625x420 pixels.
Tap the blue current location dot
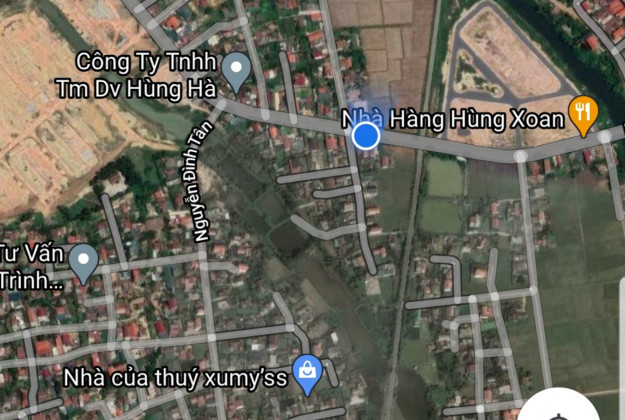(367, 135)
